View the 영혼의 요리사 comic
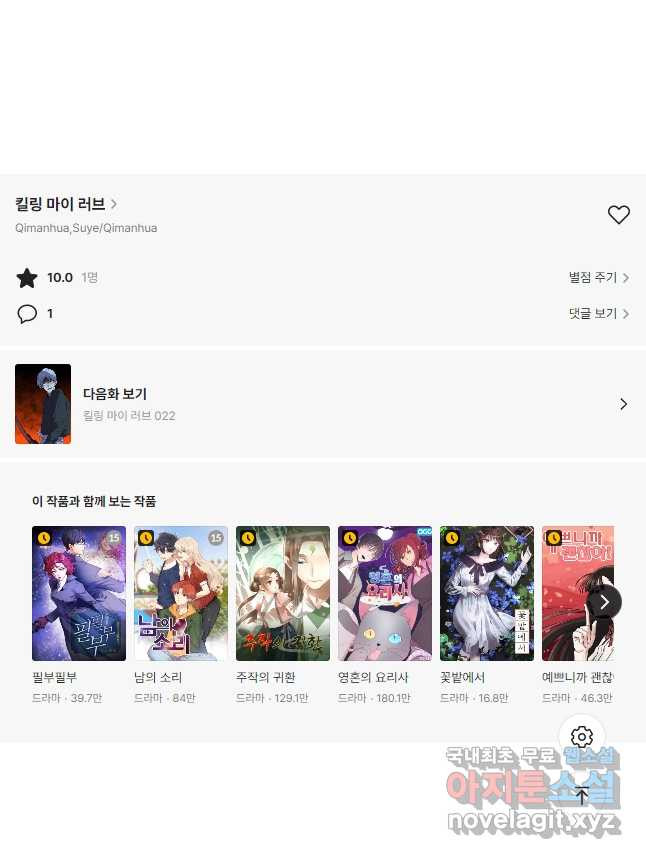 [x=385, y=594]
